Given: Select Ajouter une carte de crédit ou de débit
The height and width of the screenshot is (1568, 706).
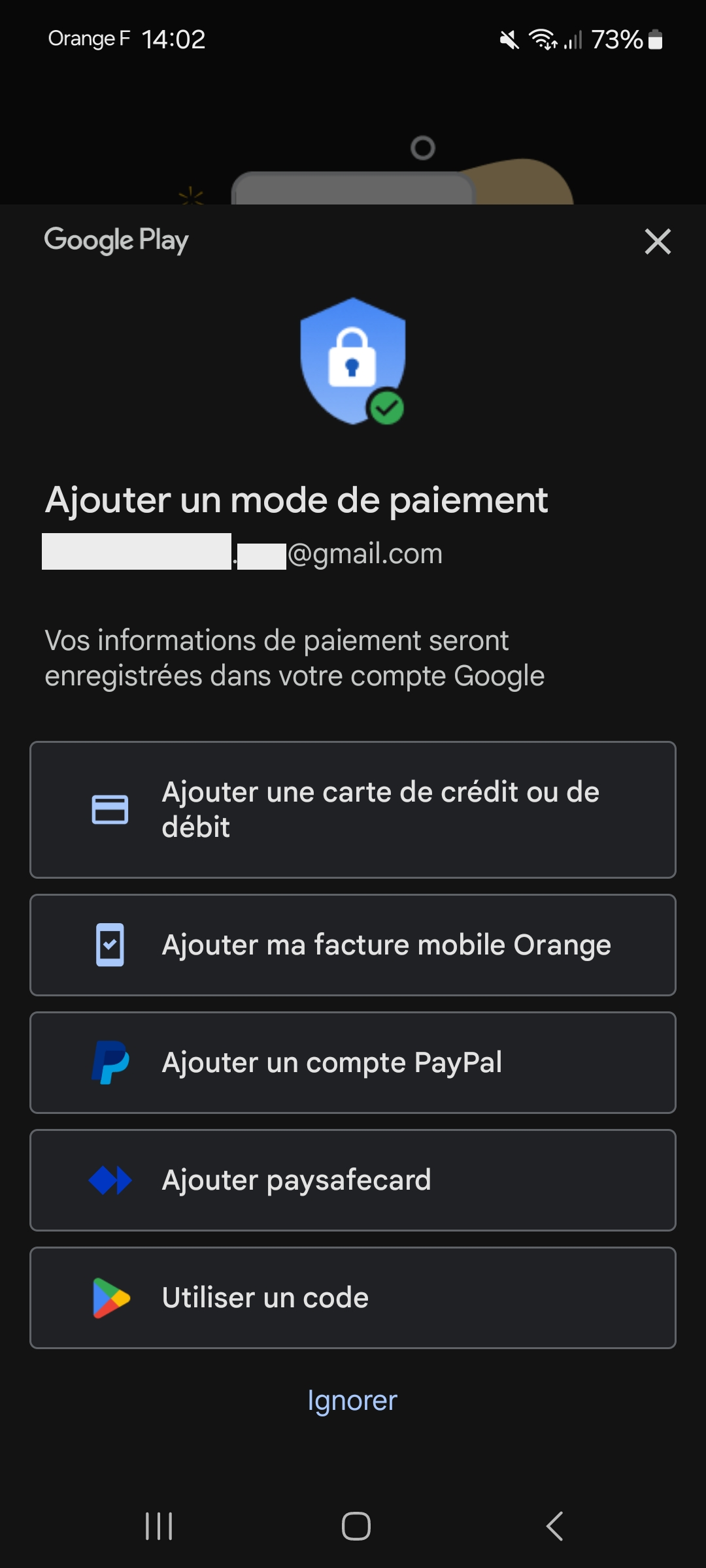Looking at the screenshot, I should (353, 809).
